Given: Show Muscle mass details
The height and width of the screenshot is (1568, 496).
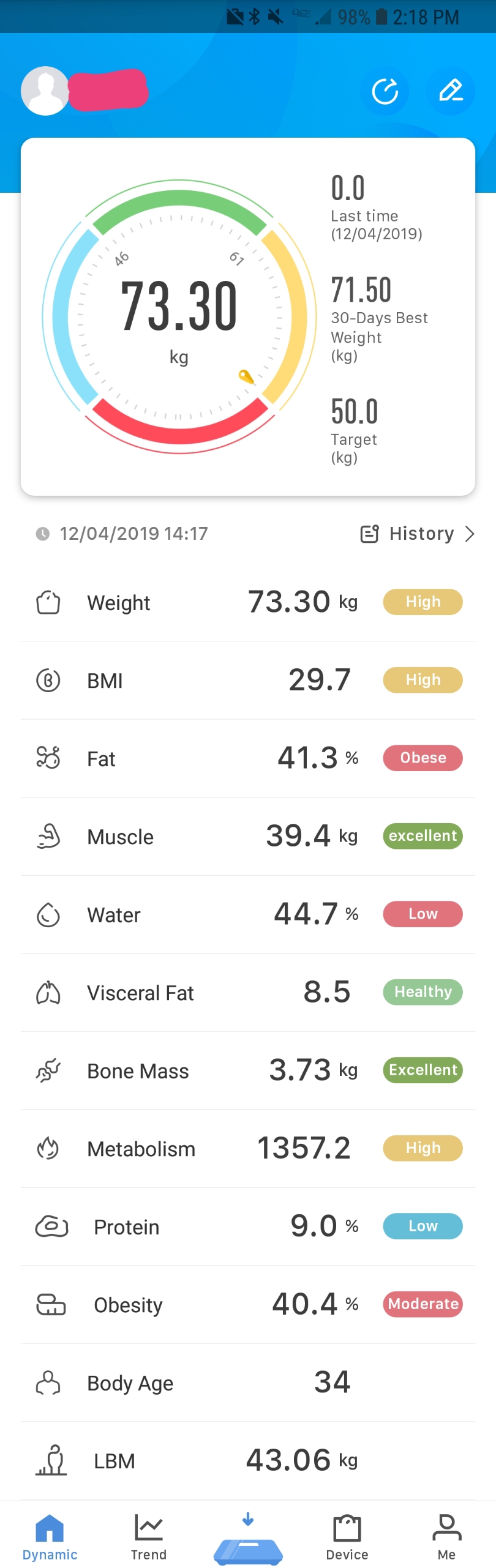Looking at the screenshot, I should coord(248,836).
